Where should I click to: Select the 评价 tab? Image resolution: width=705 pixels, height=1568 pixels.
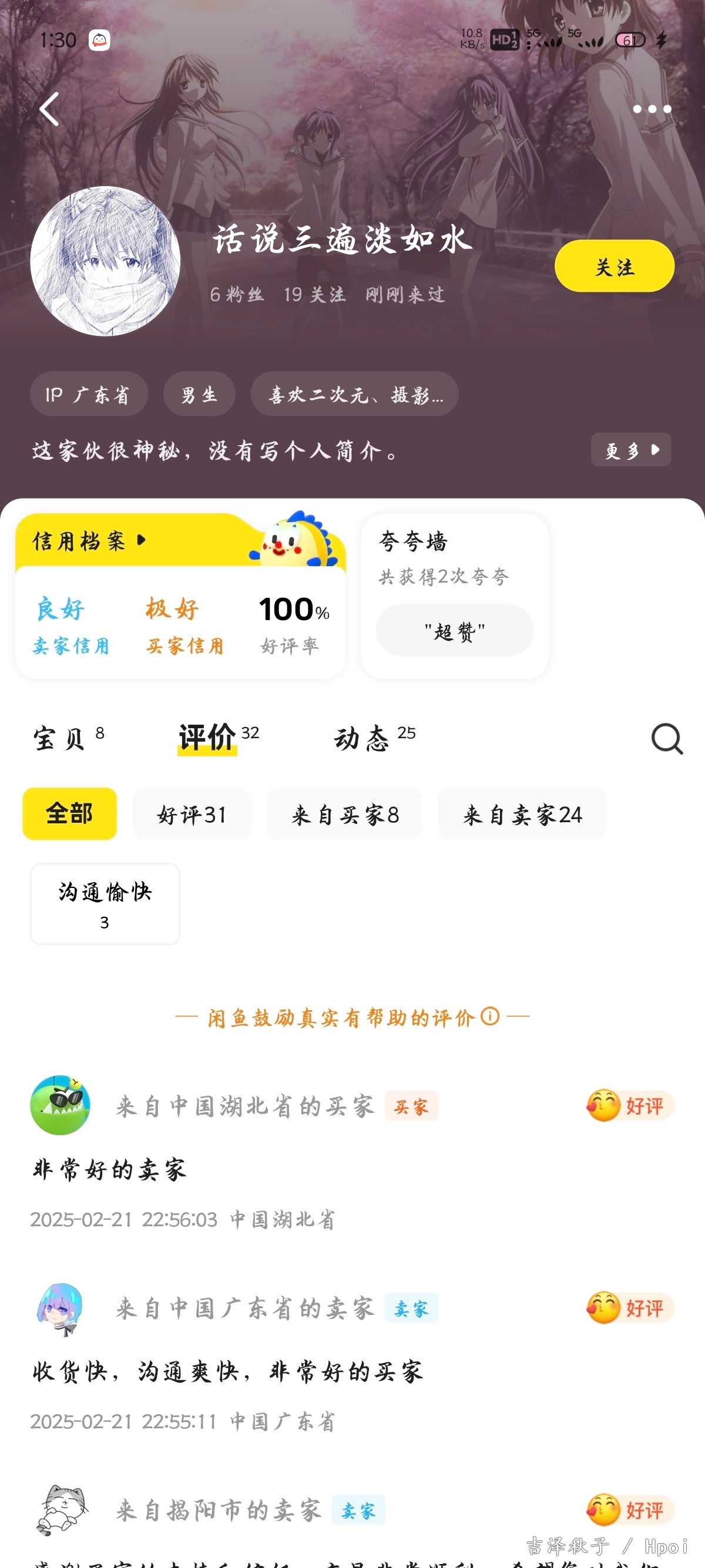tap(219, 738)
